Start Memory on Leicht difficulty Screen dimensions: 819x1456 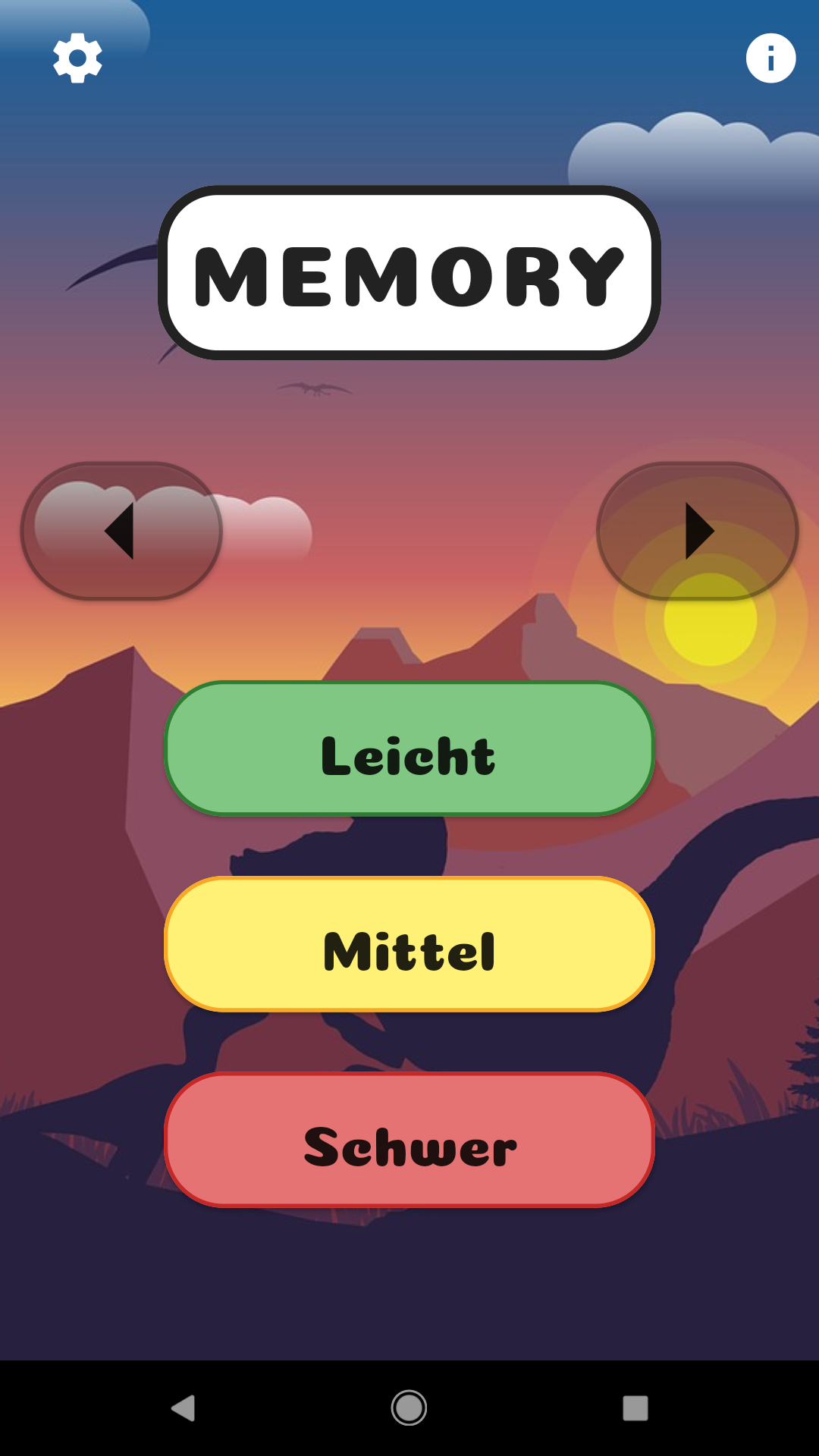(x=409, y=748)
